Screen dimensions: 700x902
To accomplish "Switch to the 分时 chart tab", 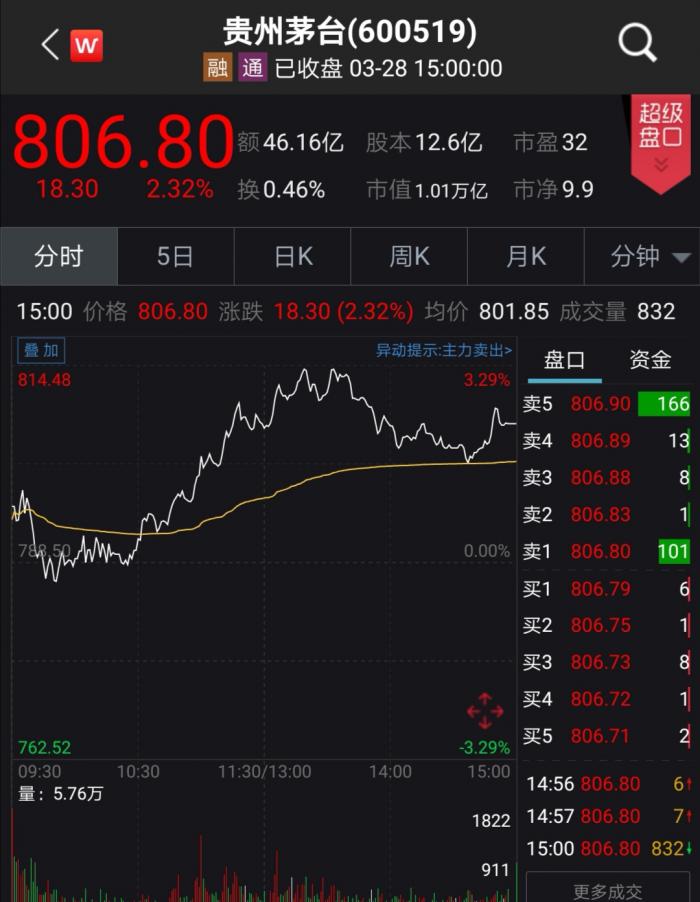I will pyautogui.click(x=59, y=257).
